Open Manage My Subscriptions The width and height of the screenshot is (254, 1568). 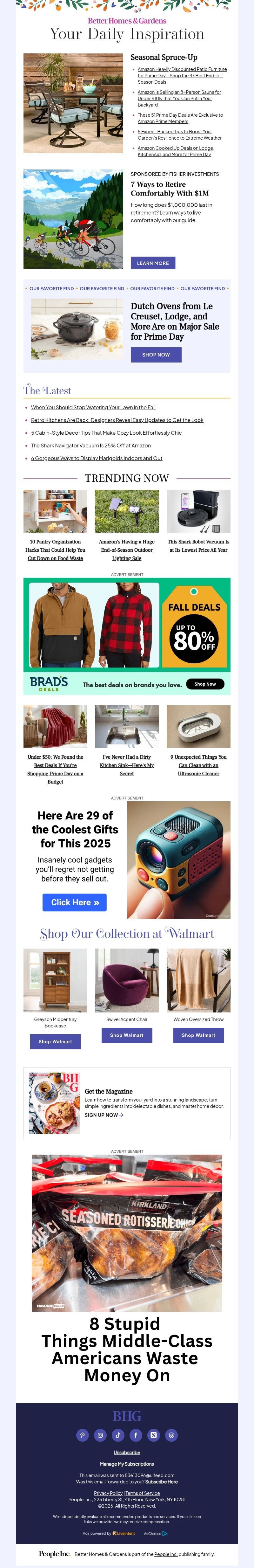[126, 1463]
